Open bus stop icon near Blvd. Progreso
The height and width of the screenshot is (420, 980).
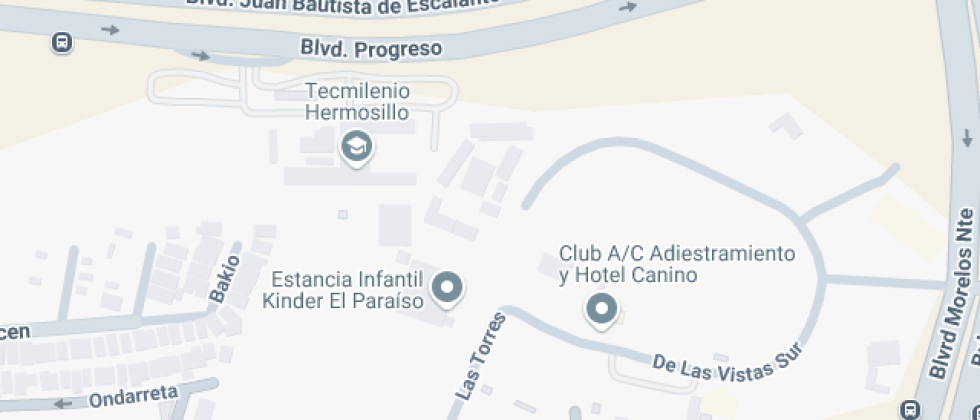point(62,42)
